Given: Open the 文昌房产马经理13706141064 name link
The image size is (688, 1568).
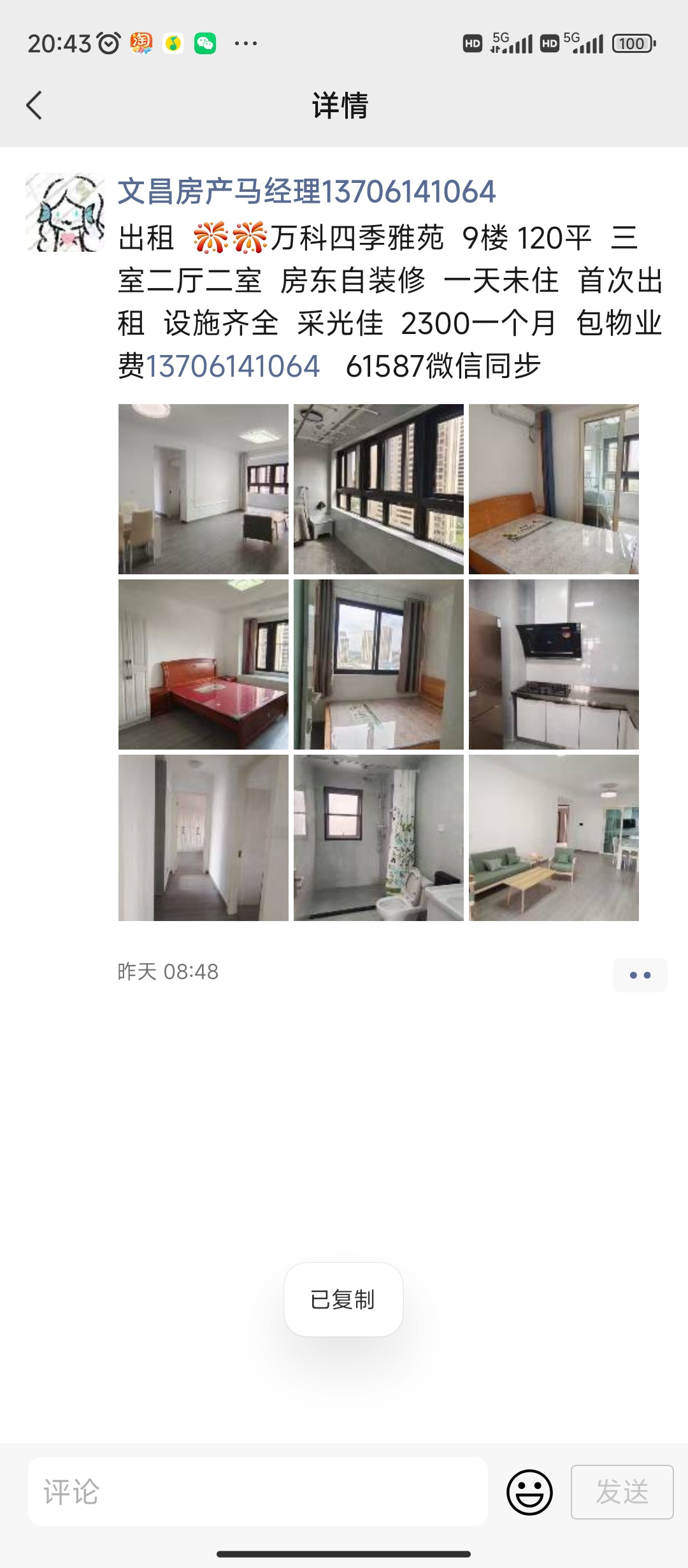Looking at the screenshot, I should coord(306,192).
